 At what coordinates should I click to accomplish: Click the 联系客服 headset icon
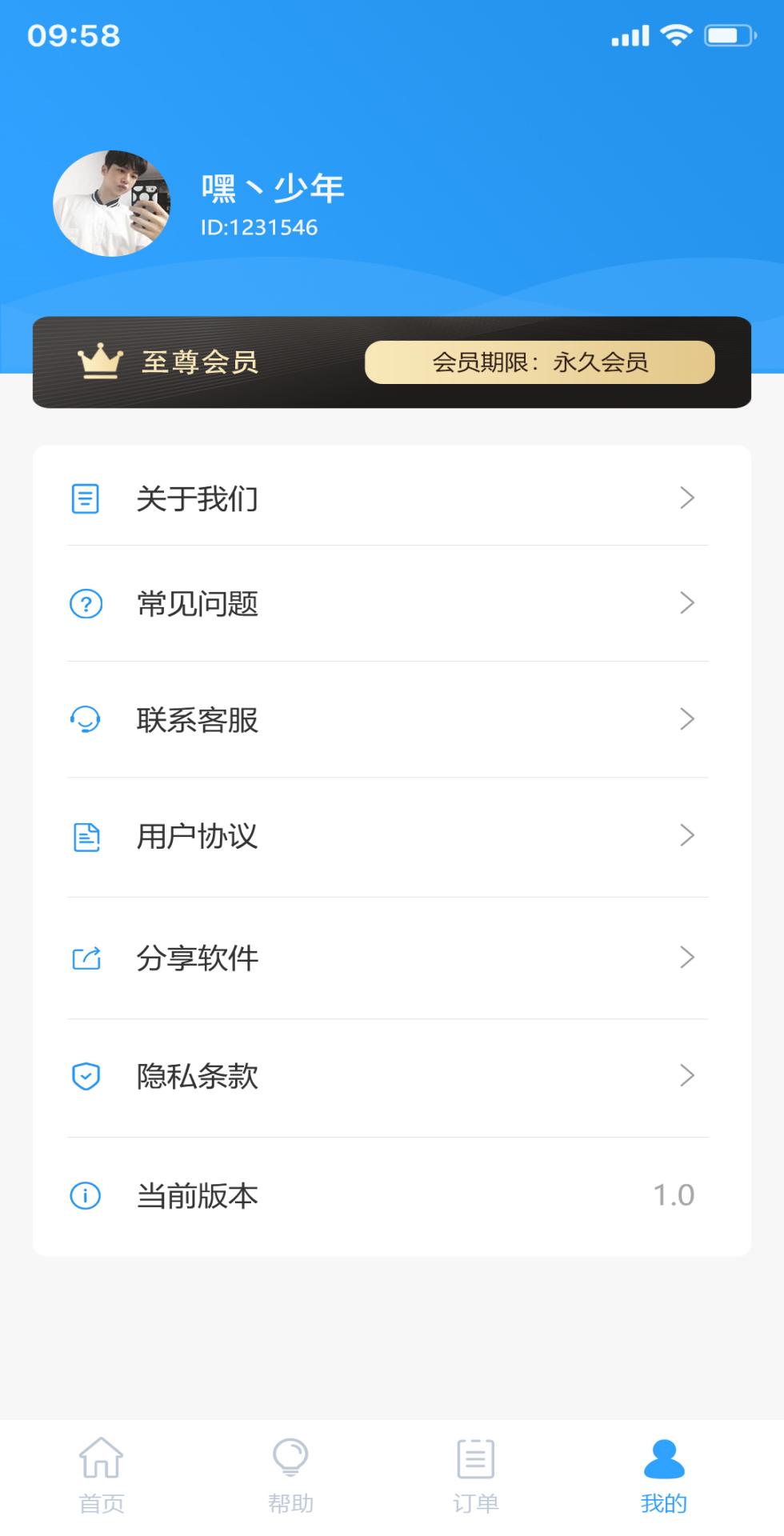click(86, 720)
